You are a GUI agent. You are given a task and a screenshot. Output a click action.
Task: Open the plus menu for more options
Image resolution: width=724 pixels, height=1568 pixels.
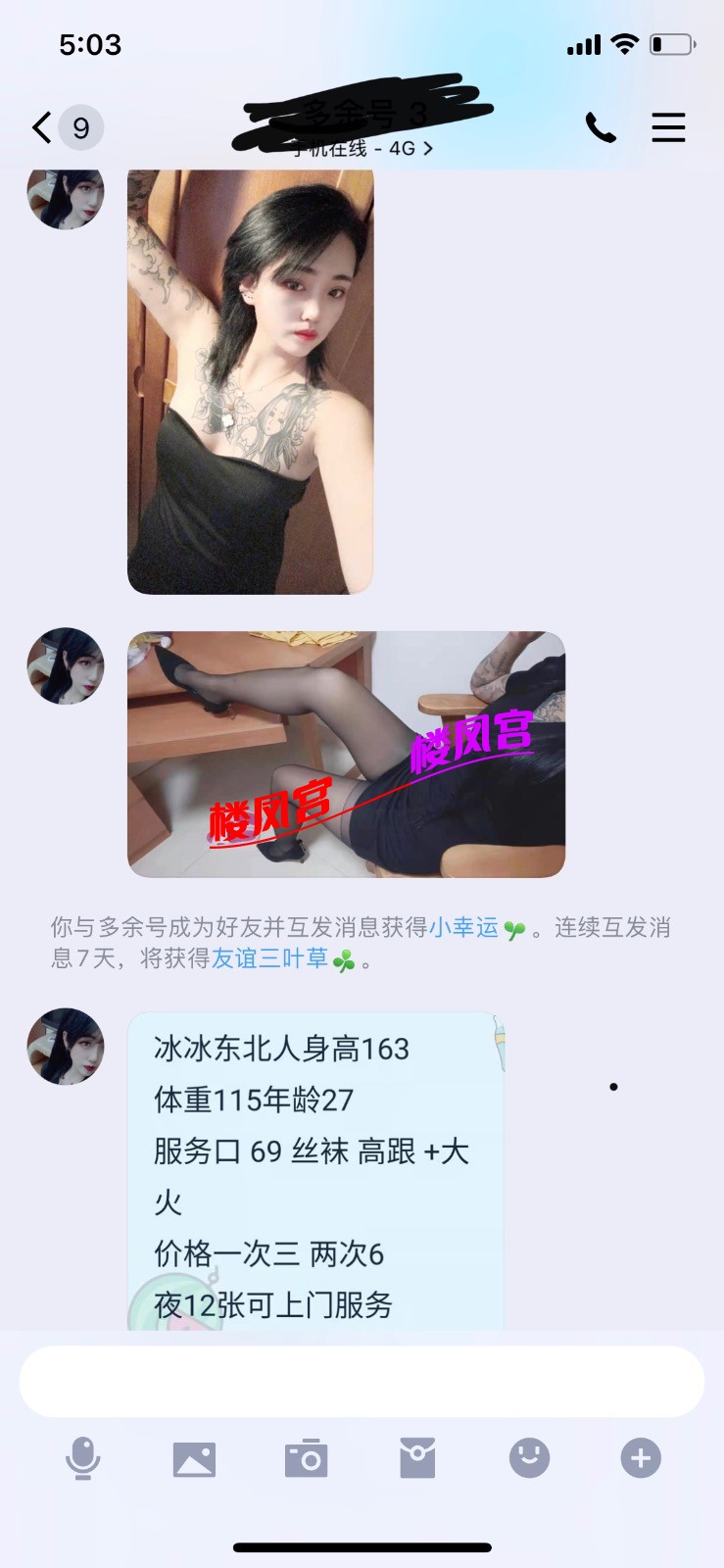(x=641, y=1458)
